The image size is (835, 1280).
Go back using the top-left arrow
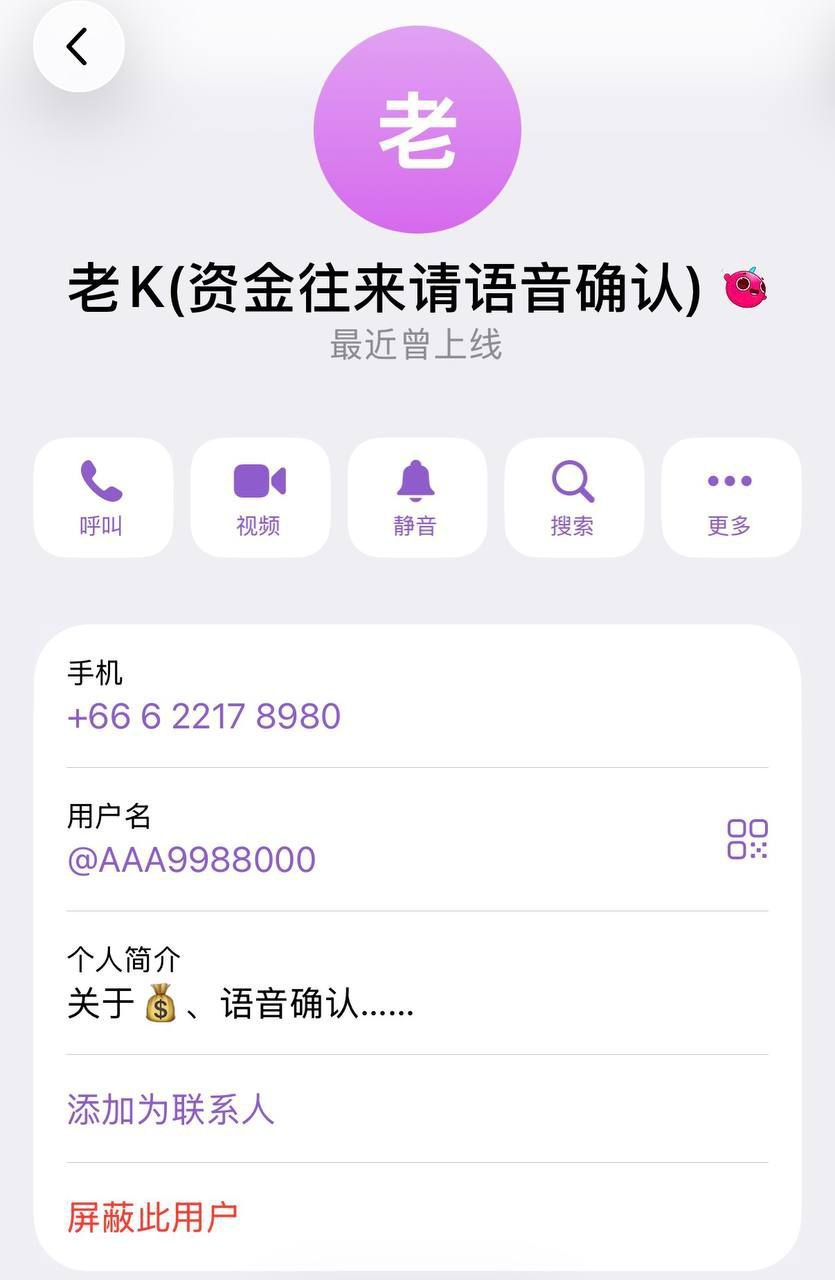pyautogui.click(x=78, y=46)
